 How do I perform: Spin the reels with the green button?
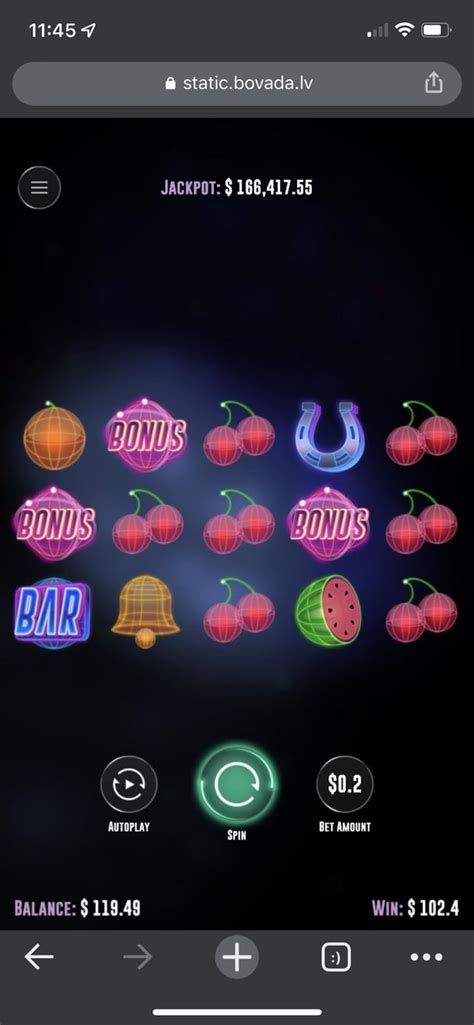click(x=237, y=784)
